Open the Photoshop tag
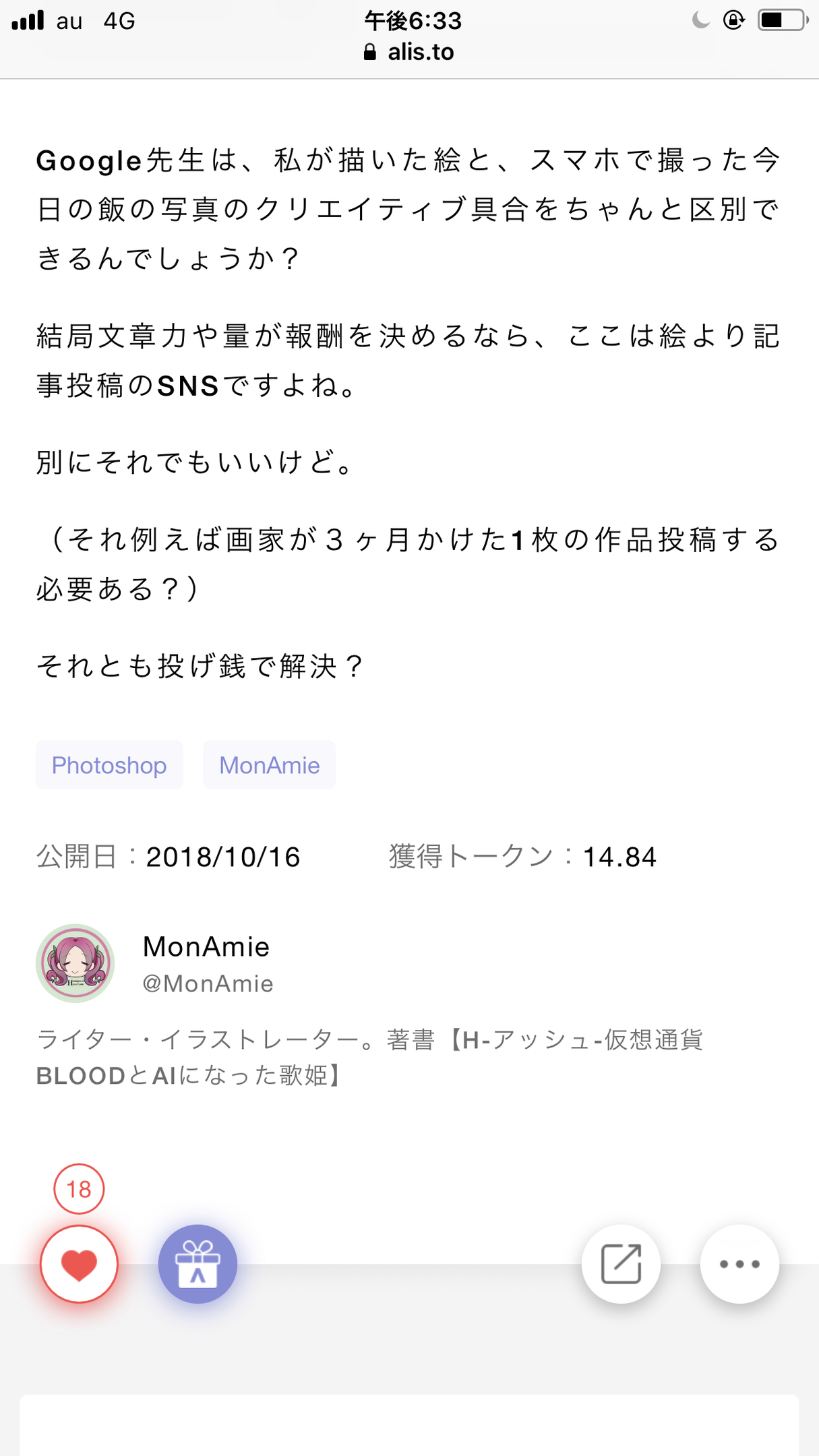Image resolution: width=819 pixels, height=1456 pixels. [109, 765]
